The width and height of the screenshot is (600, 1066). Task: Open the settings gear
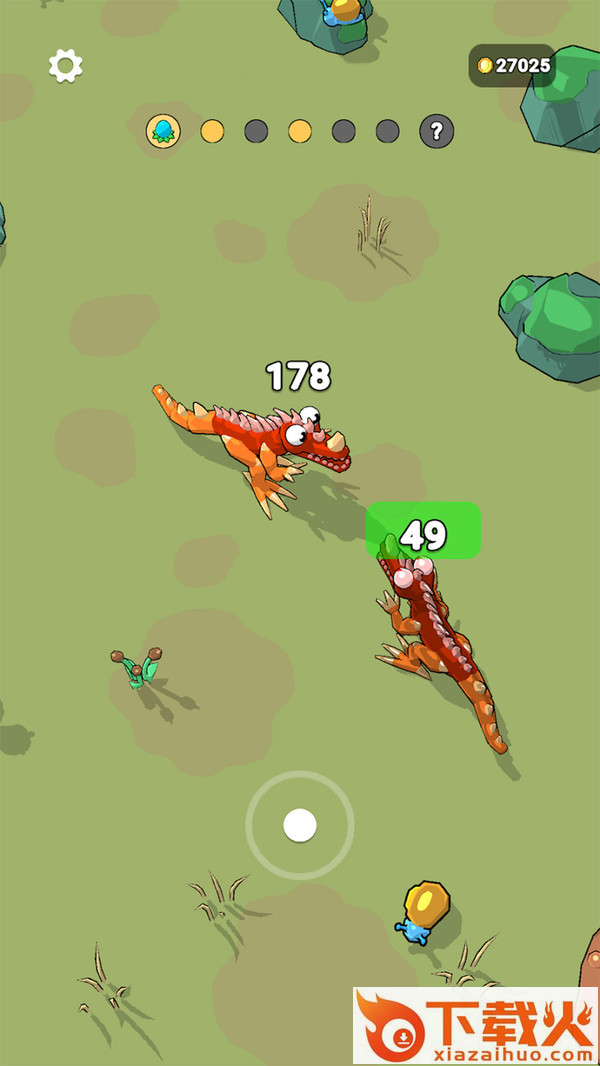[66, 66]
